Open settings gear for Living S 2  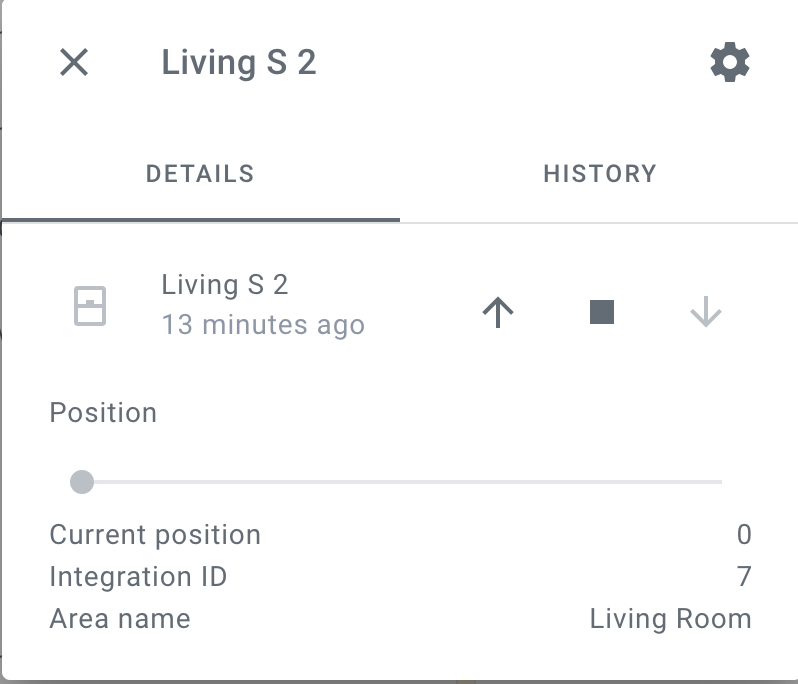729,63
